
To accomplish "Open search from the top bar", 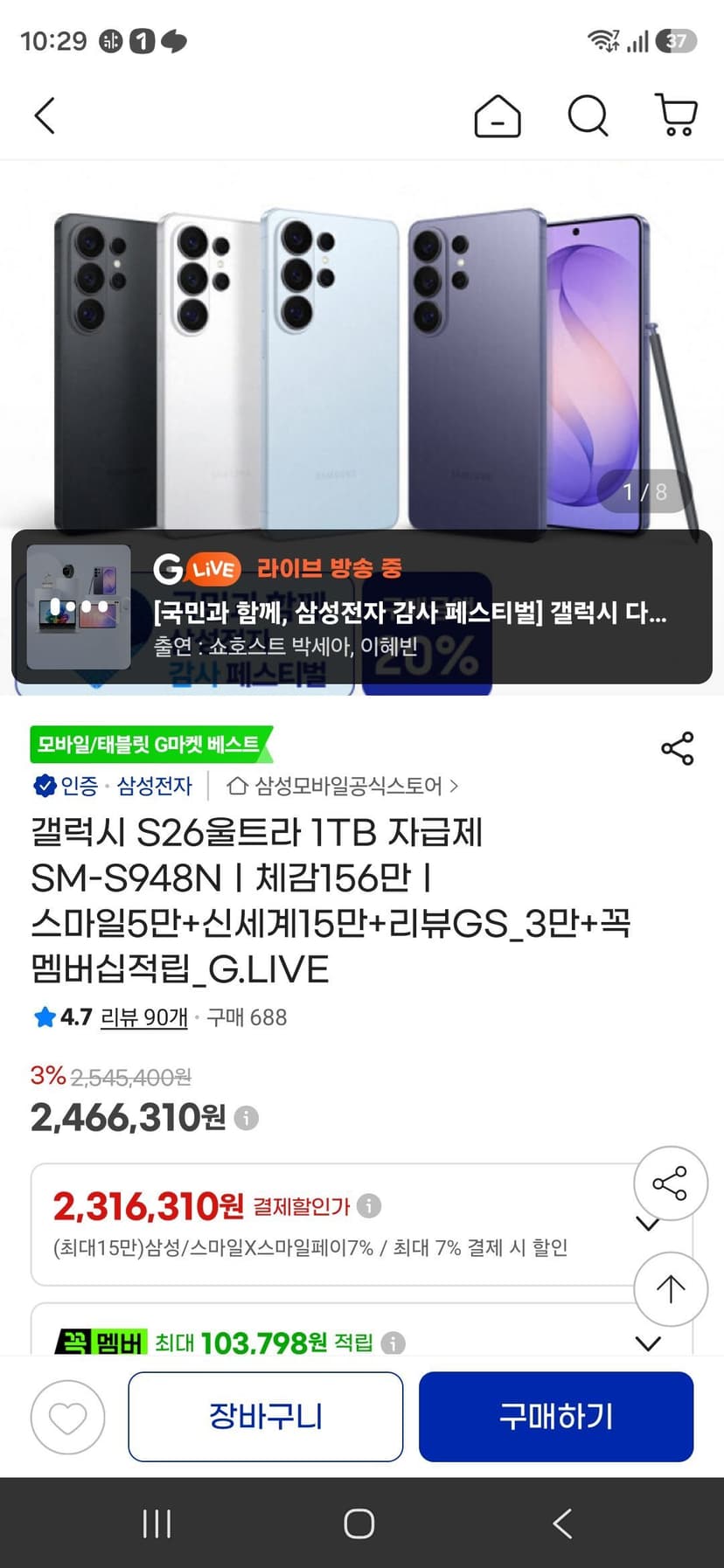I will click(x=588, y=115).
